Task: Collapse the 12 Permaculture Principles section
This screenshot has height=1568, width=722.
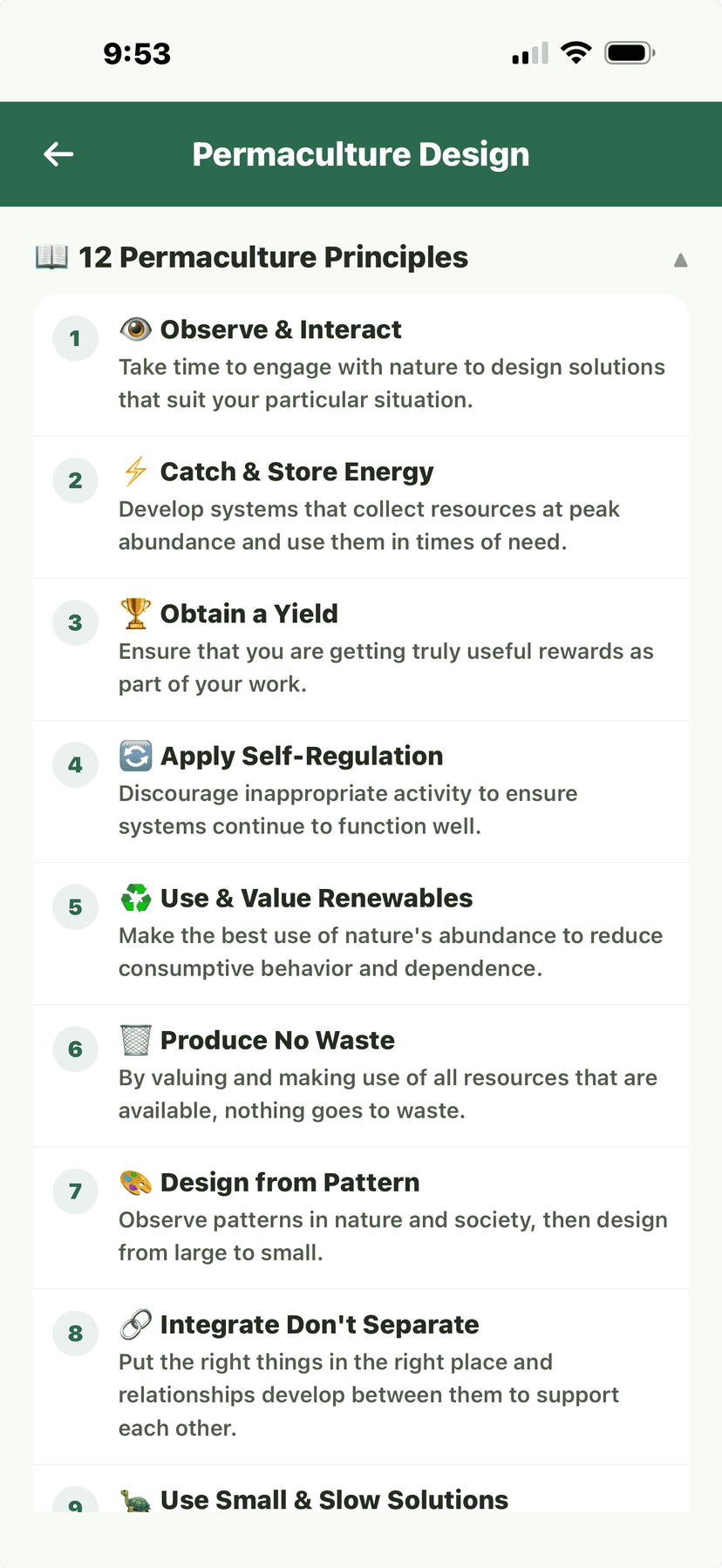Action: click(680, 259)
